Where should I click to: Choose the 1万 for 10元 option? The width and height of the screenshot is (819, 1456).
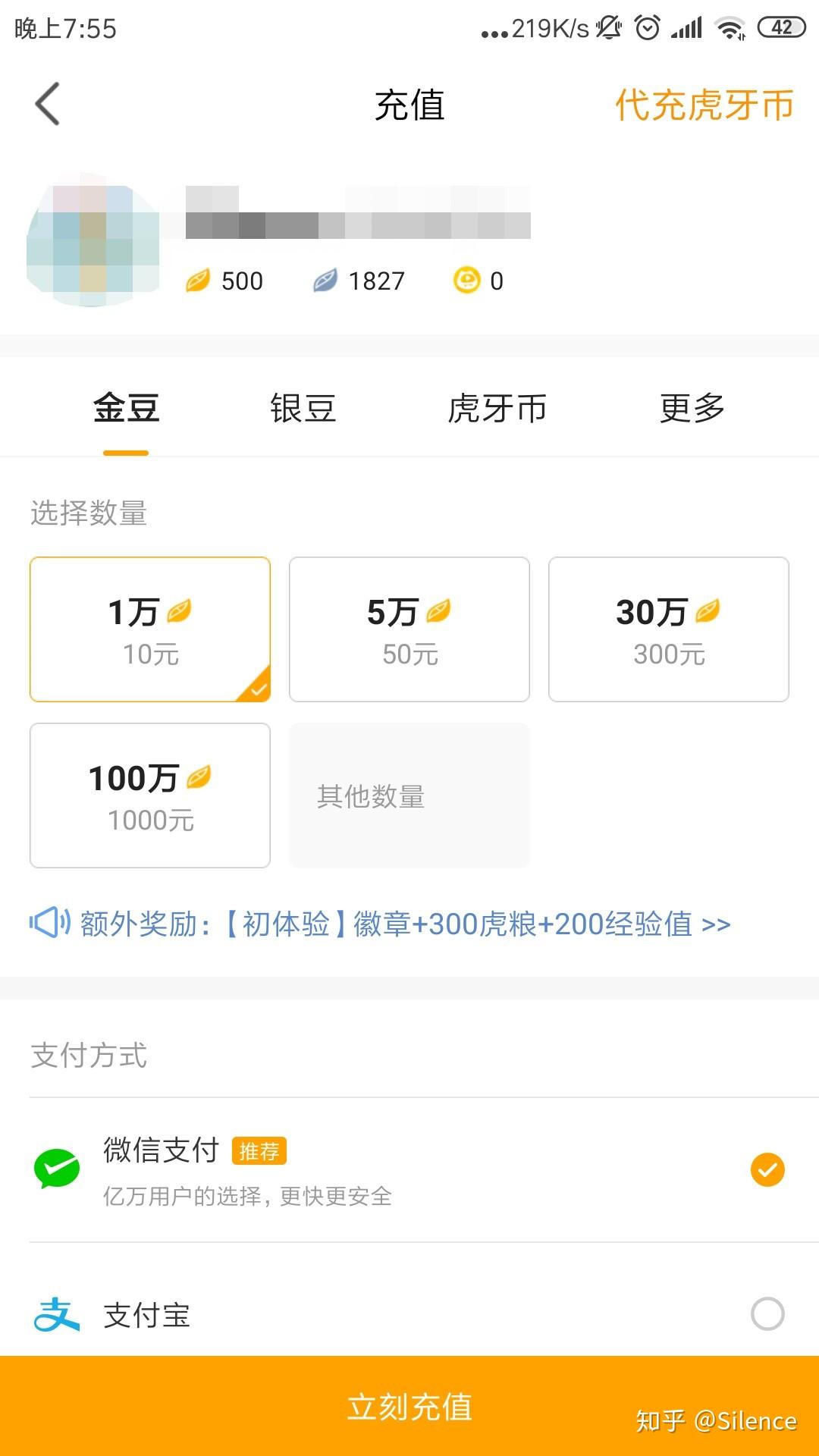150,629
